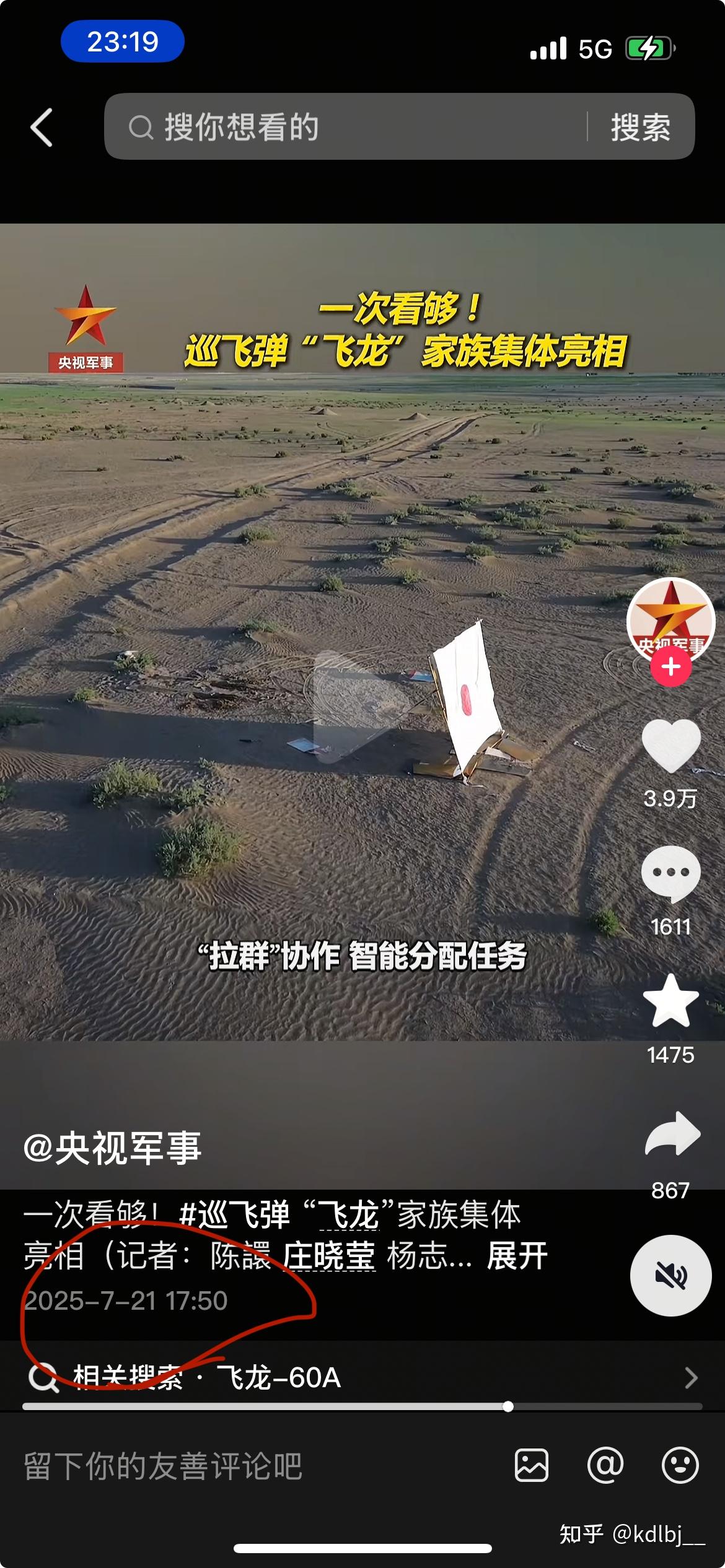This screenshot has width=725, height=1568.
Task: Unmute the video sound
Action: pos(670,1276)
